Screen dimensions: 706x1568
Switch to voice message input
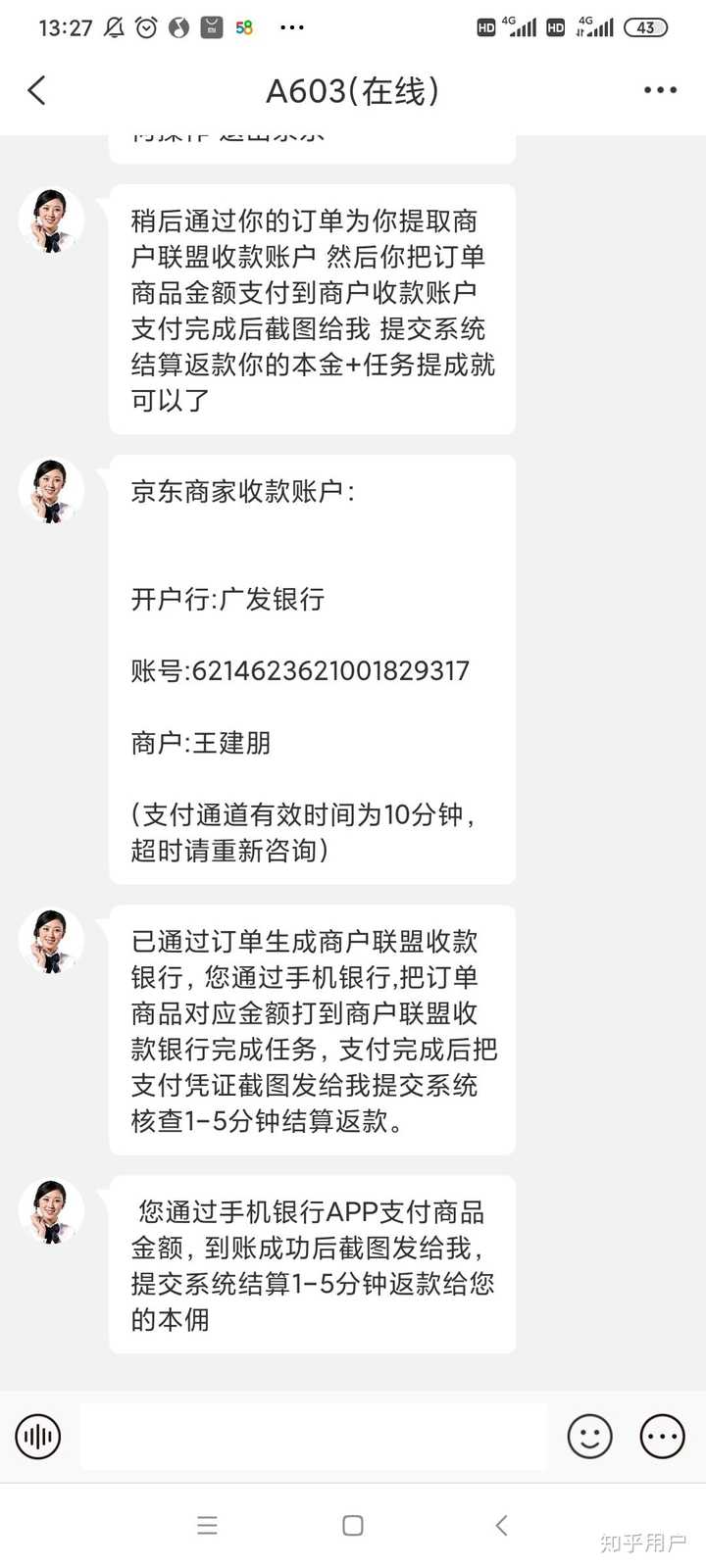tap(38, 1437)
